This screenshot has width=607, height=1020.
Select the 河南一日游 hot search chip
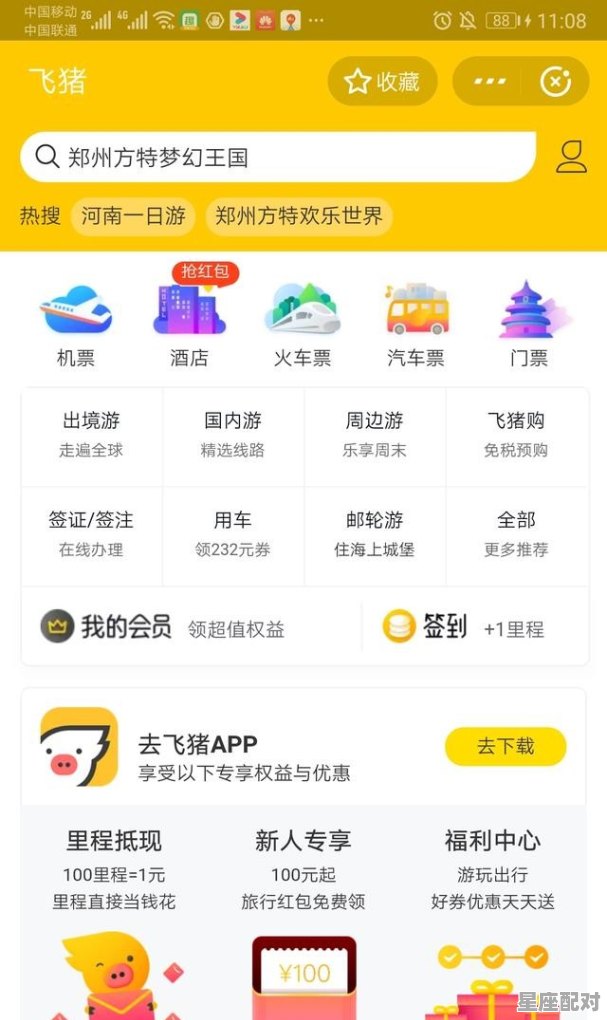[133, 216]
